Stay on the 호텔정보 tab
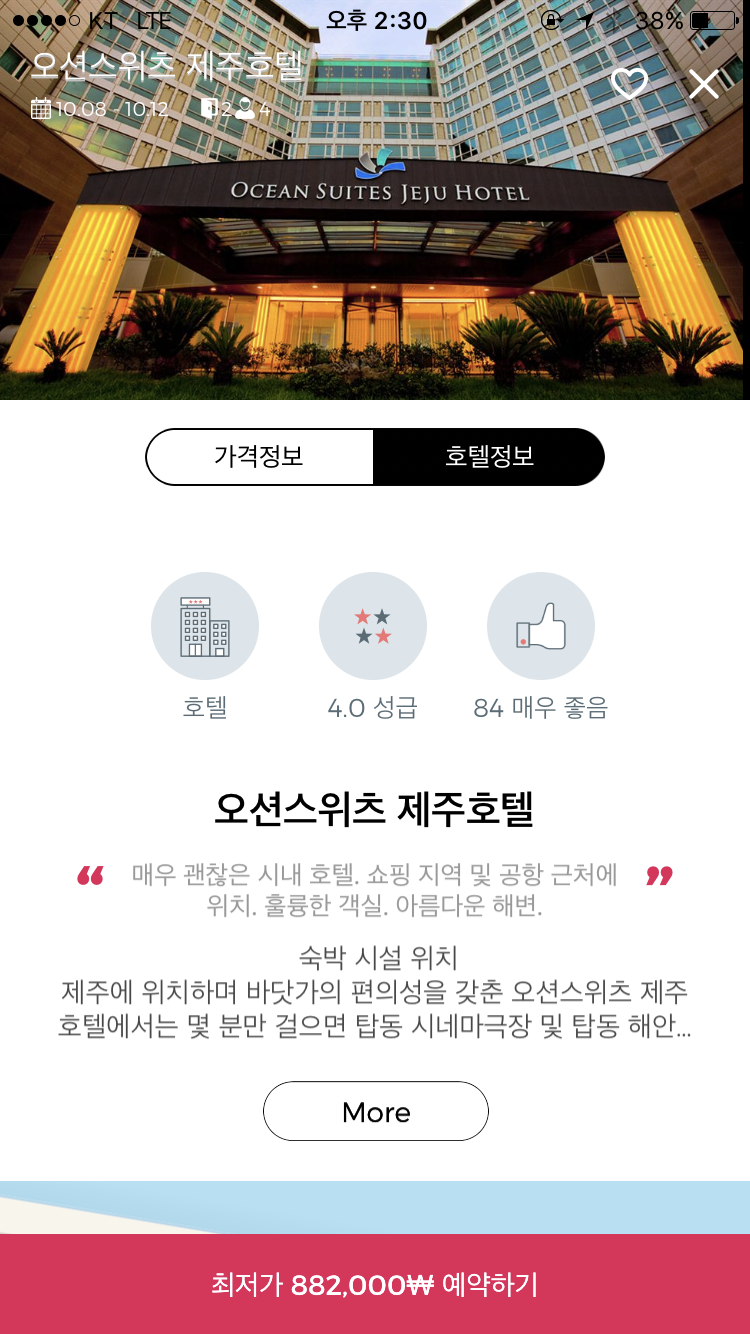This screenshot has height=1334, width=750. click(488, 456)
